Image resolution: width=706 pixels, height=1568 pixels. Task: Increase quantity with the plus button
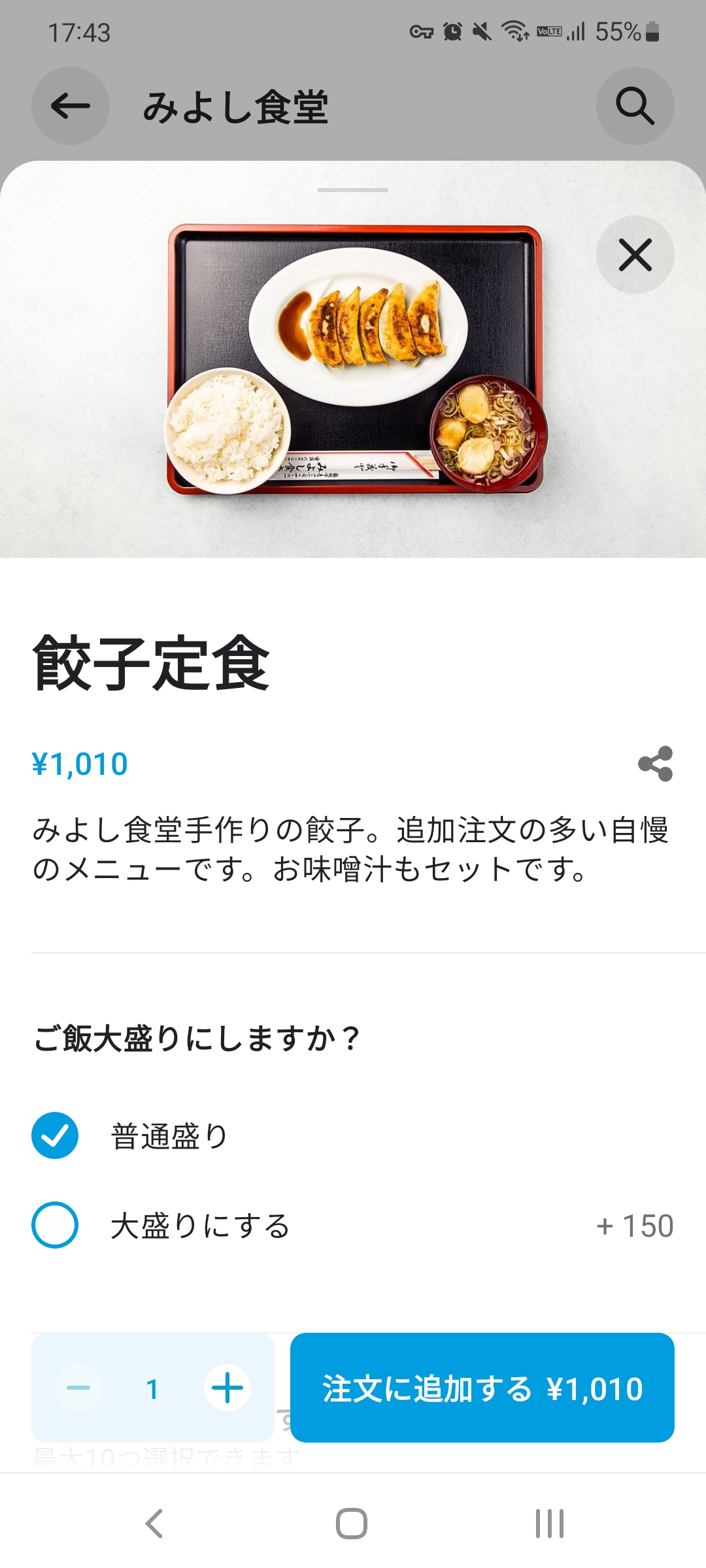(227, 1388)
